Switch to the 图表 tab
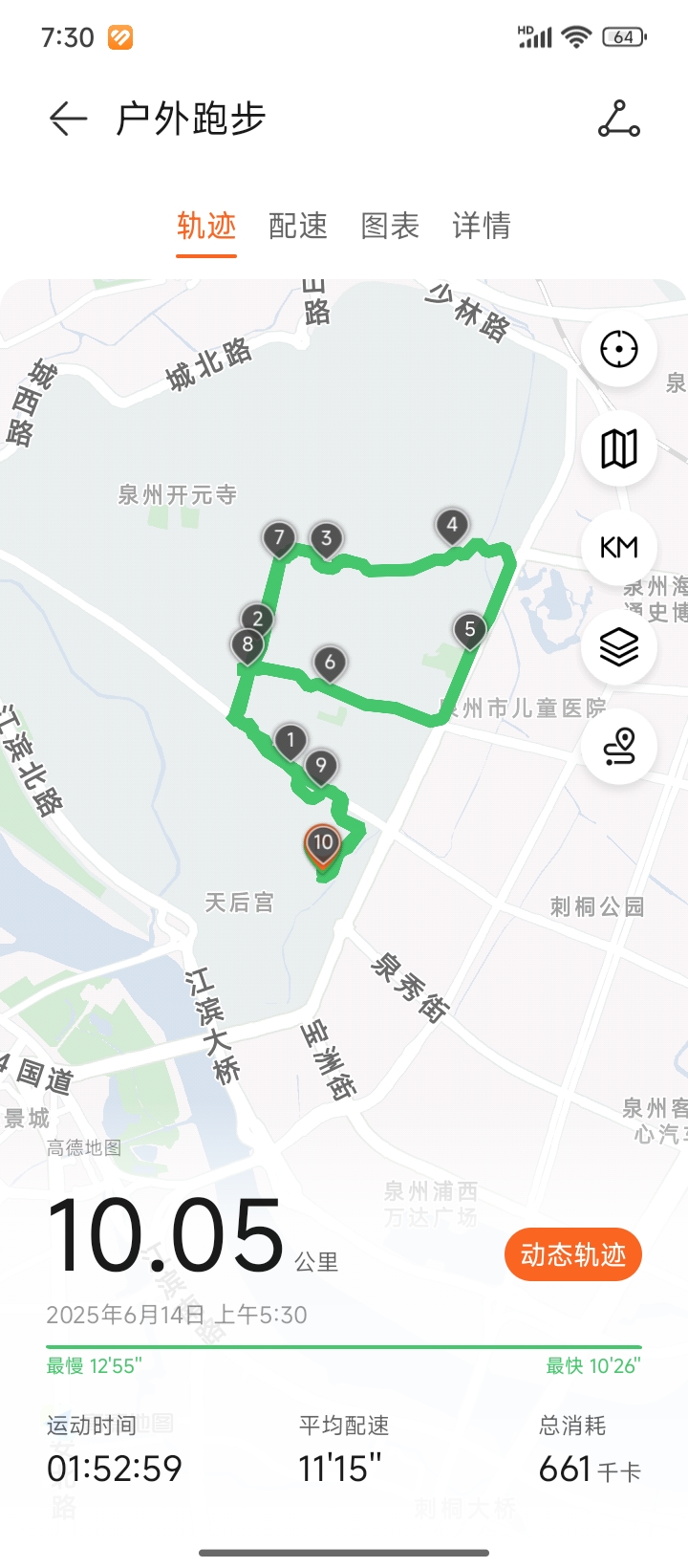 390,227
